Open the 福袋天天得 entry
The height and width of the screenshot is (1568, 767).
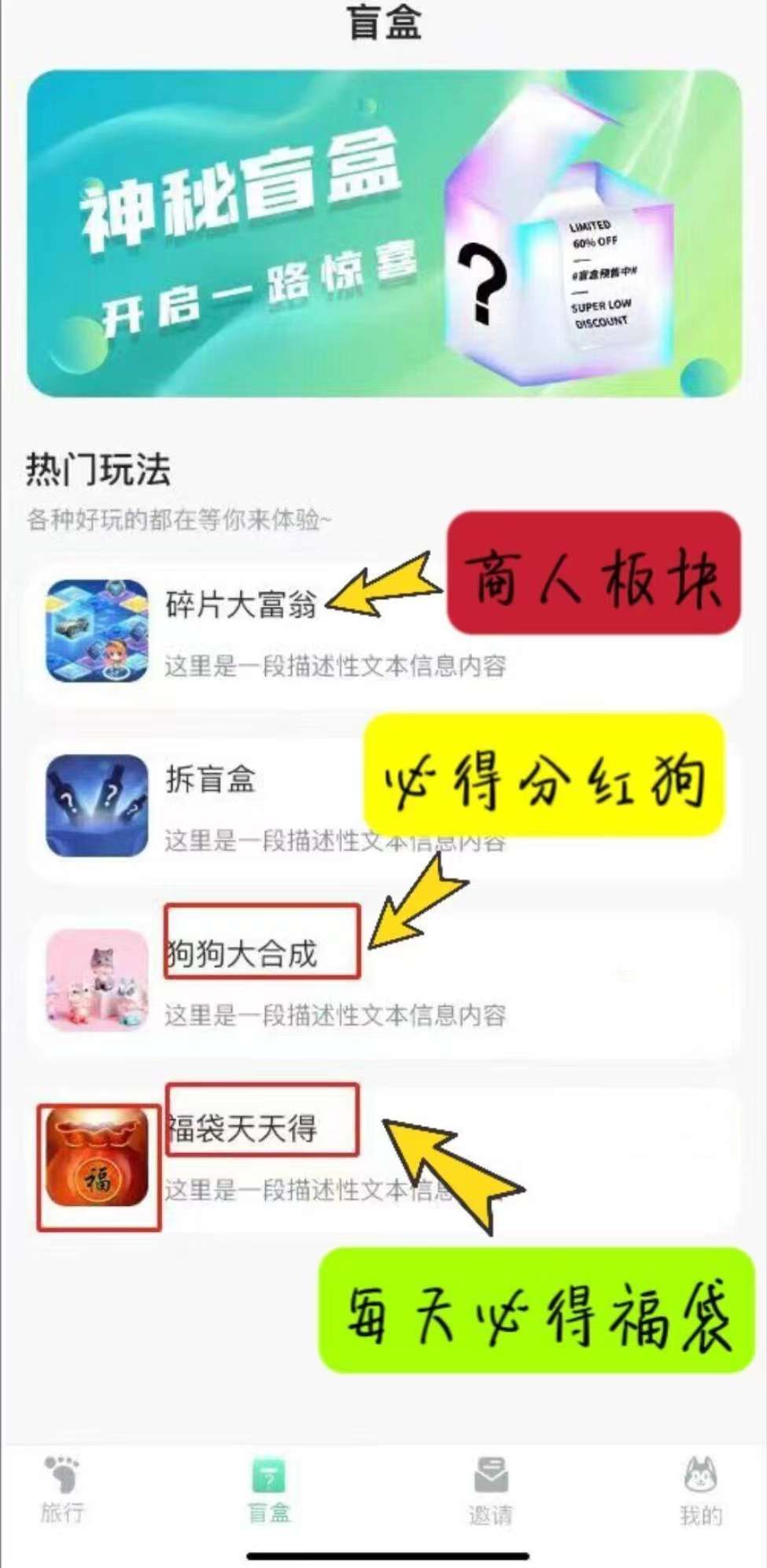[x=241, y=1129]
